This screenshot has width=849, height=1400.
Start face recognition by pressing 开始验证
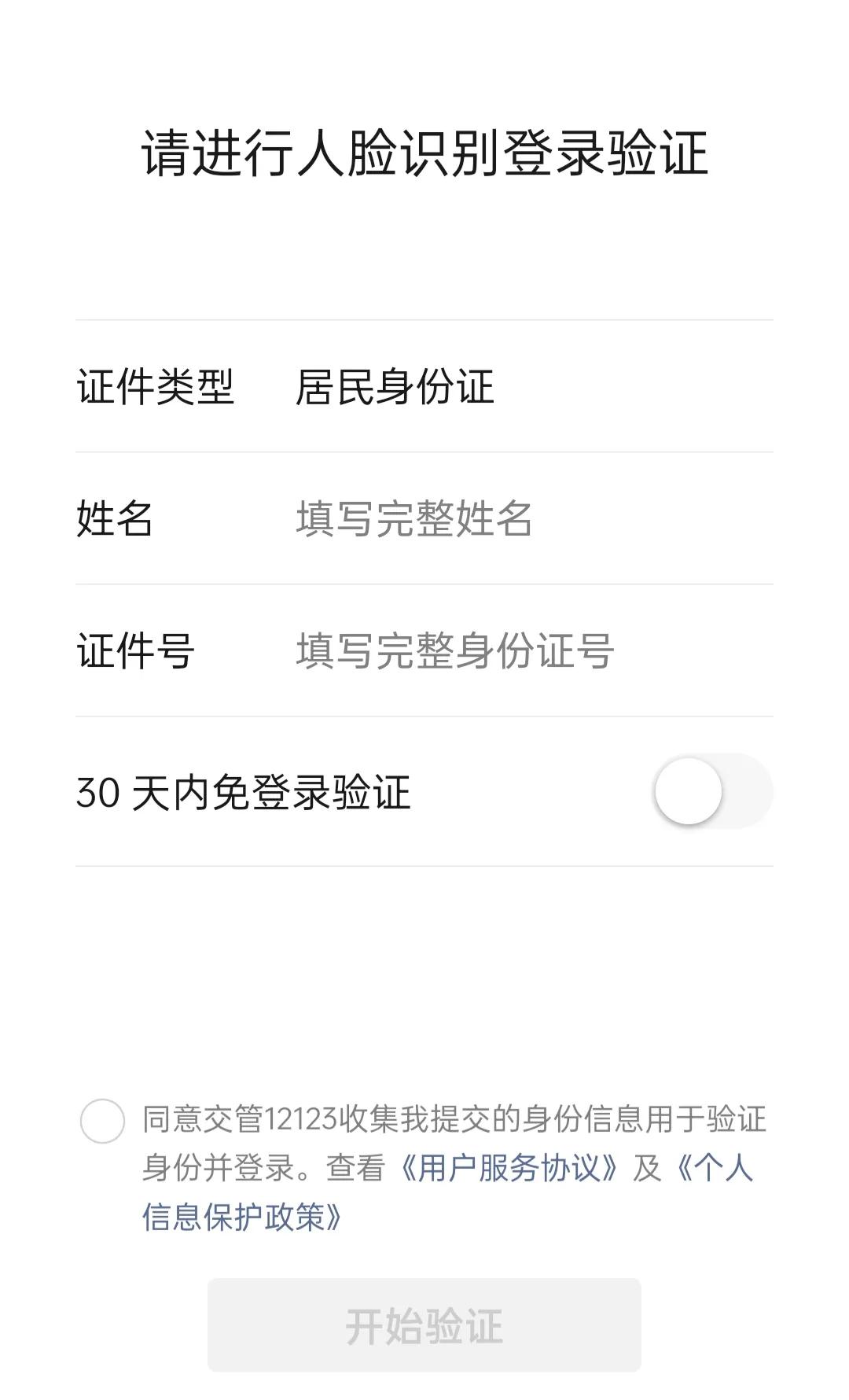tap(424, 1321)
